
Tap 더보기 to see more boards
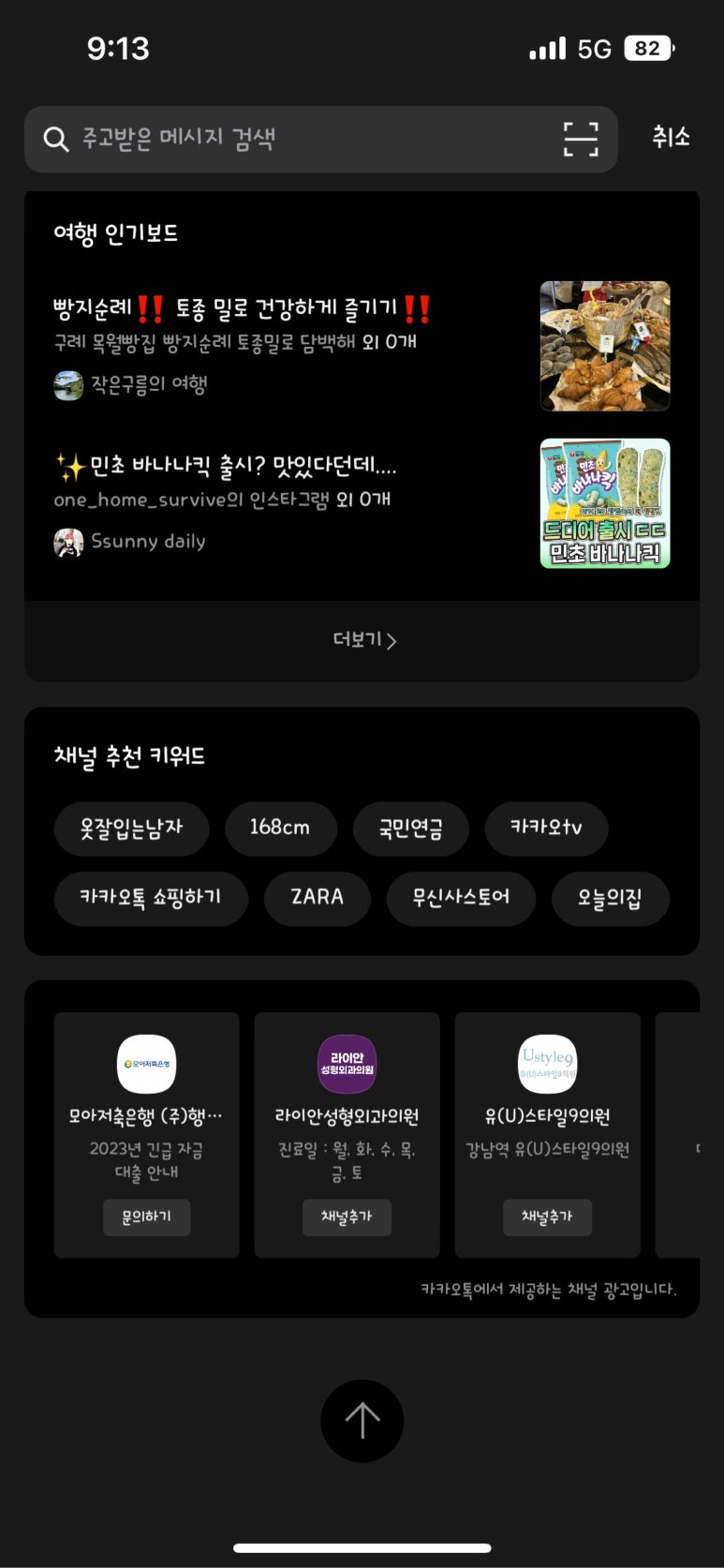click(363, 640)
